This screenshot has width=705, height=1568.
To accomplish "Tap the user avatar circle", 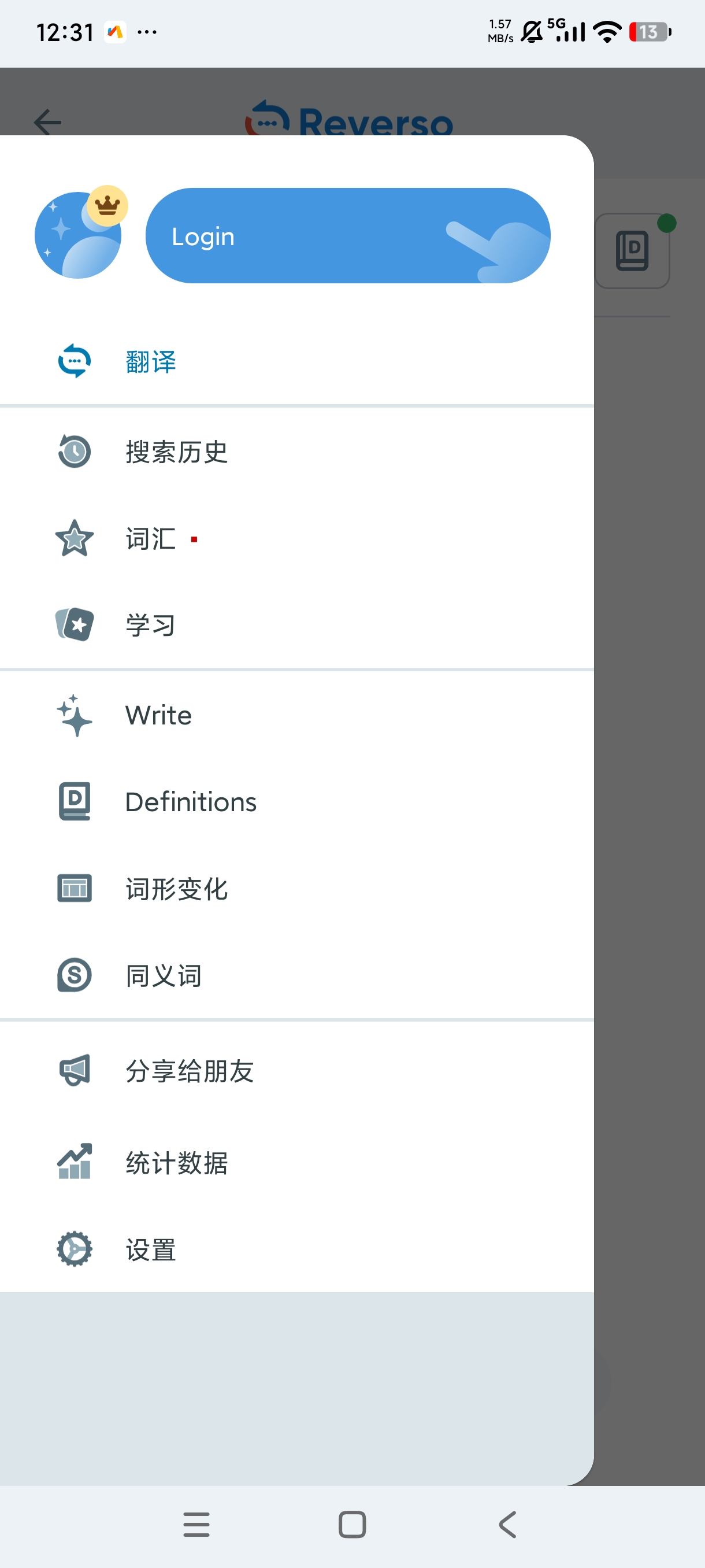I will tap(79, 235).
